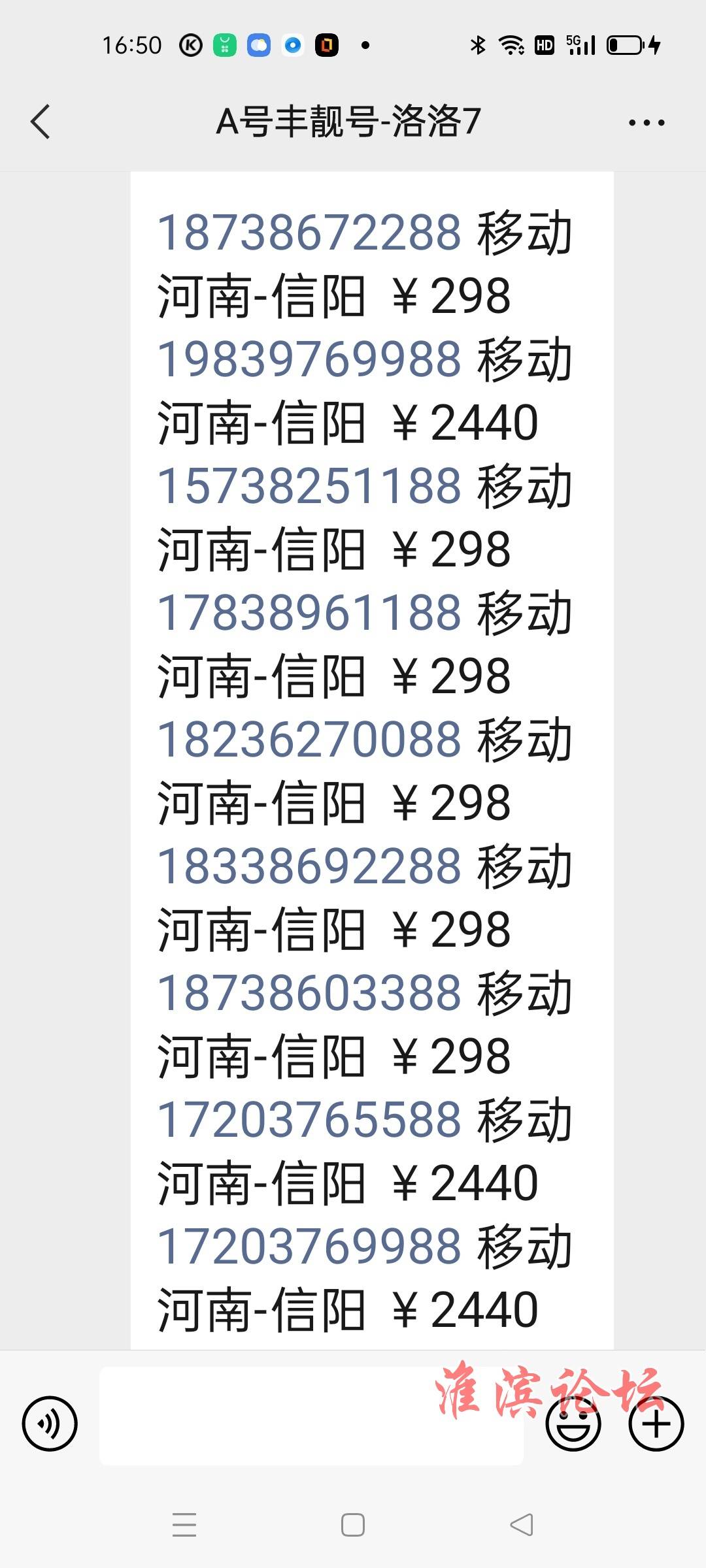The height and width of the screenshot is (1568, 706).
Task: Open recent apps from navigation bar
Action: pos(184,1525)
